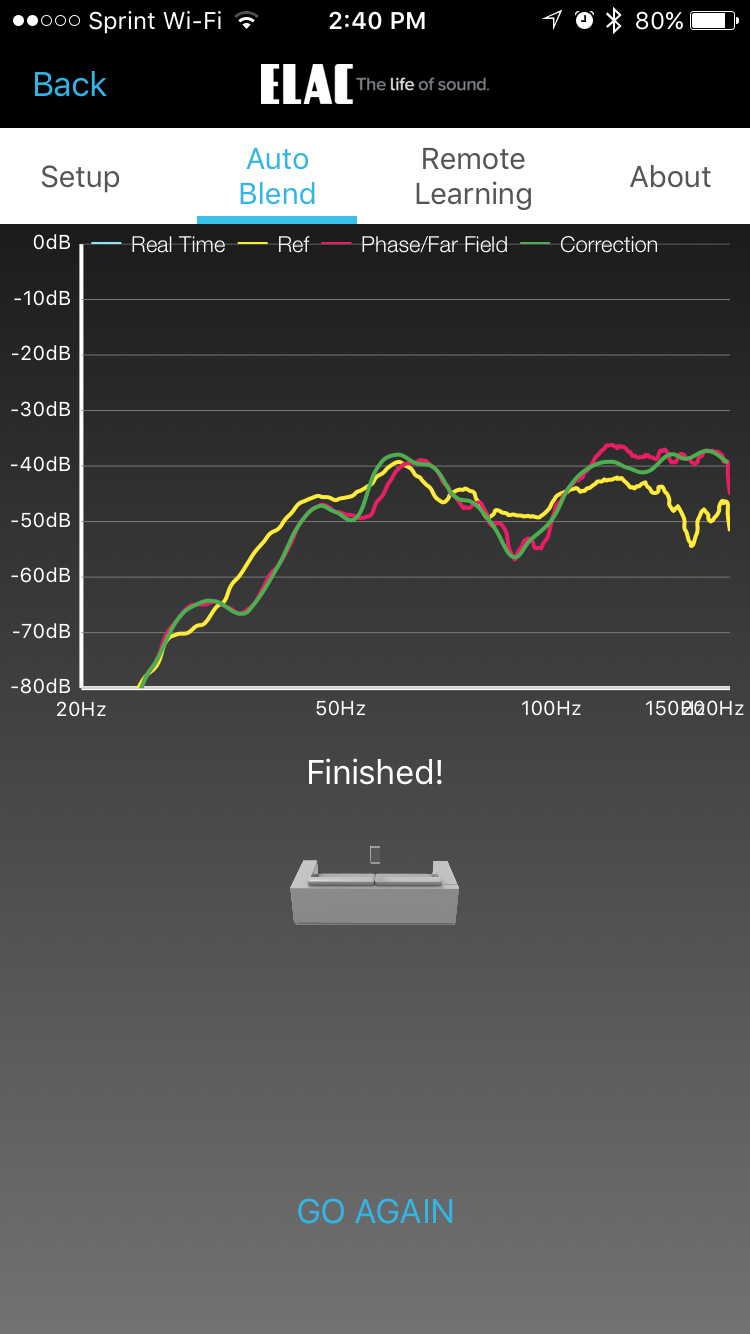
Task: Tap GO AGAIN to rerun measurement
Action: (x=375, y=1211)
